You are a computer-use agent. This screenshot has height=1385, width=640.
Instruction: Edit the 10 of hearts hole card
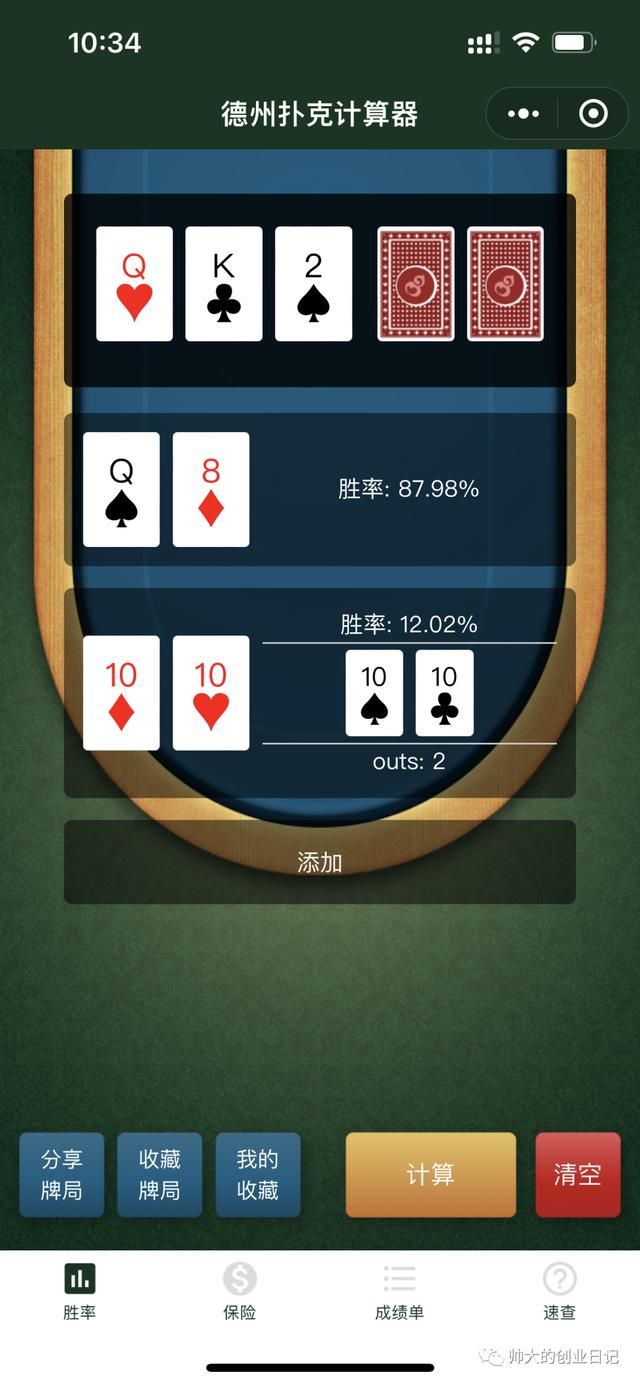click(211, 693)
